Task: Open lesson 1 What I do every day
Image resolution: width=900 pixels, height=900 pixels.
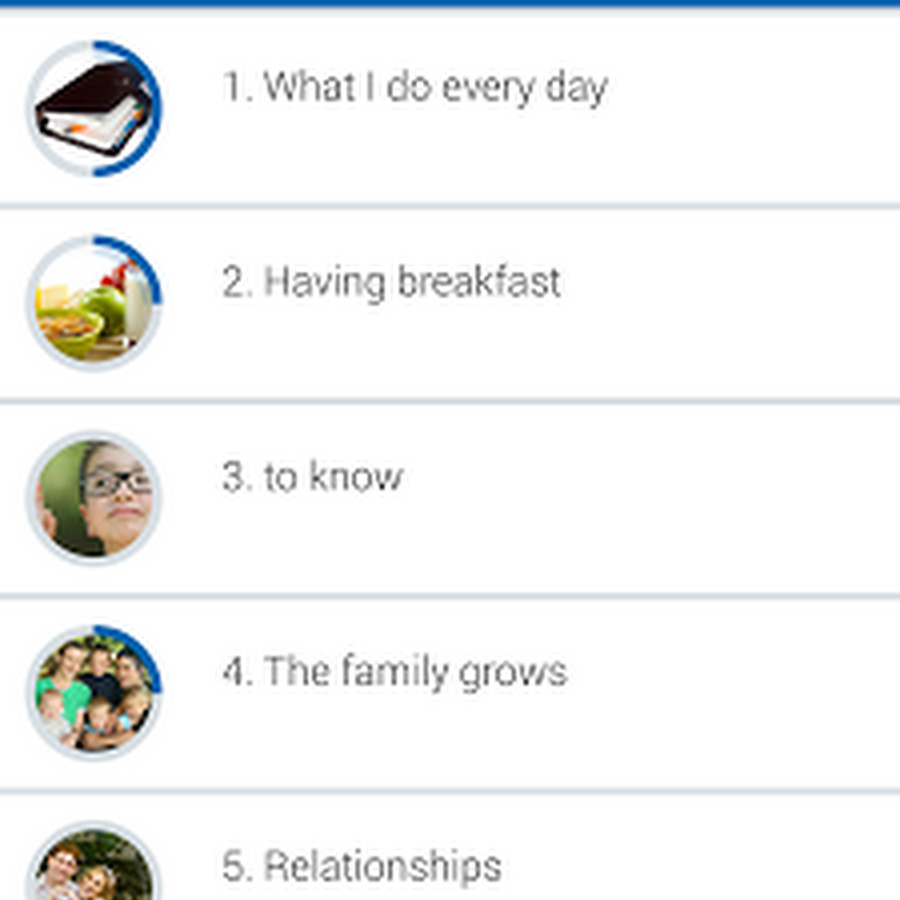Action: 415,88
